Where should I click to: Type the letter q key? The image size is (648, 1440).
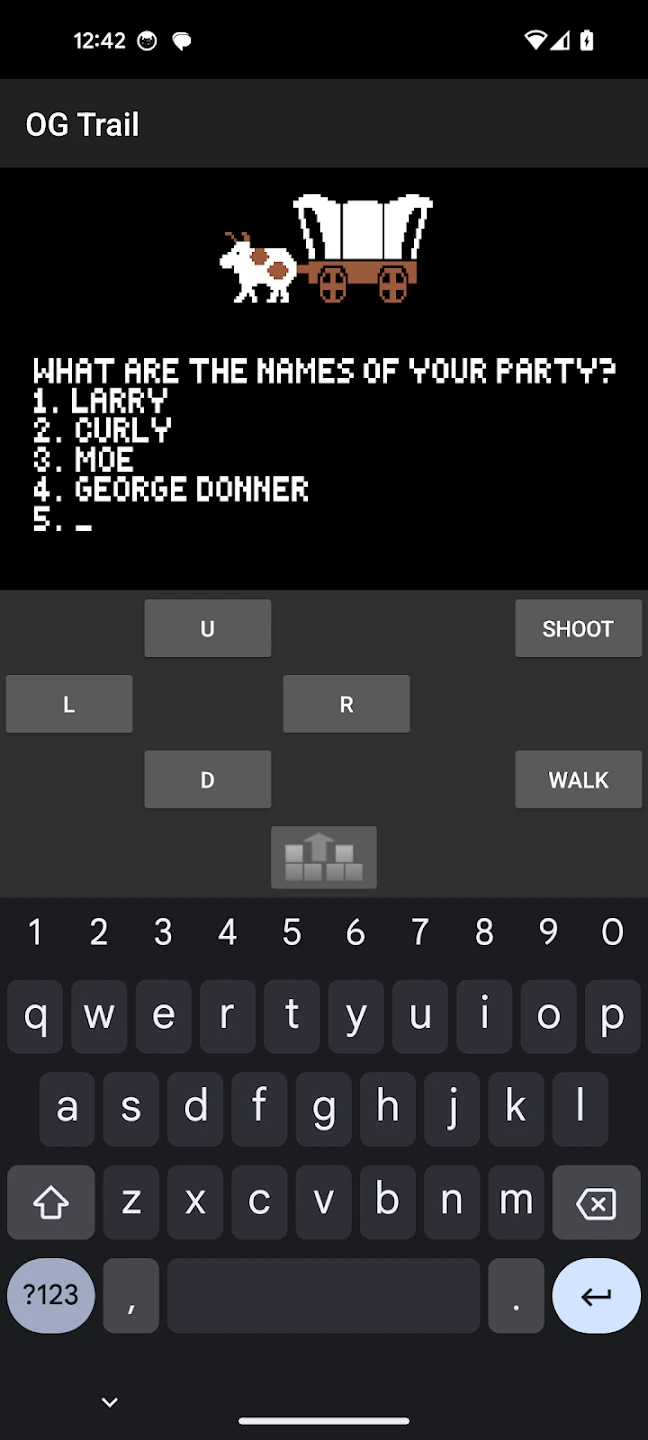click(x=35, y=1017)
